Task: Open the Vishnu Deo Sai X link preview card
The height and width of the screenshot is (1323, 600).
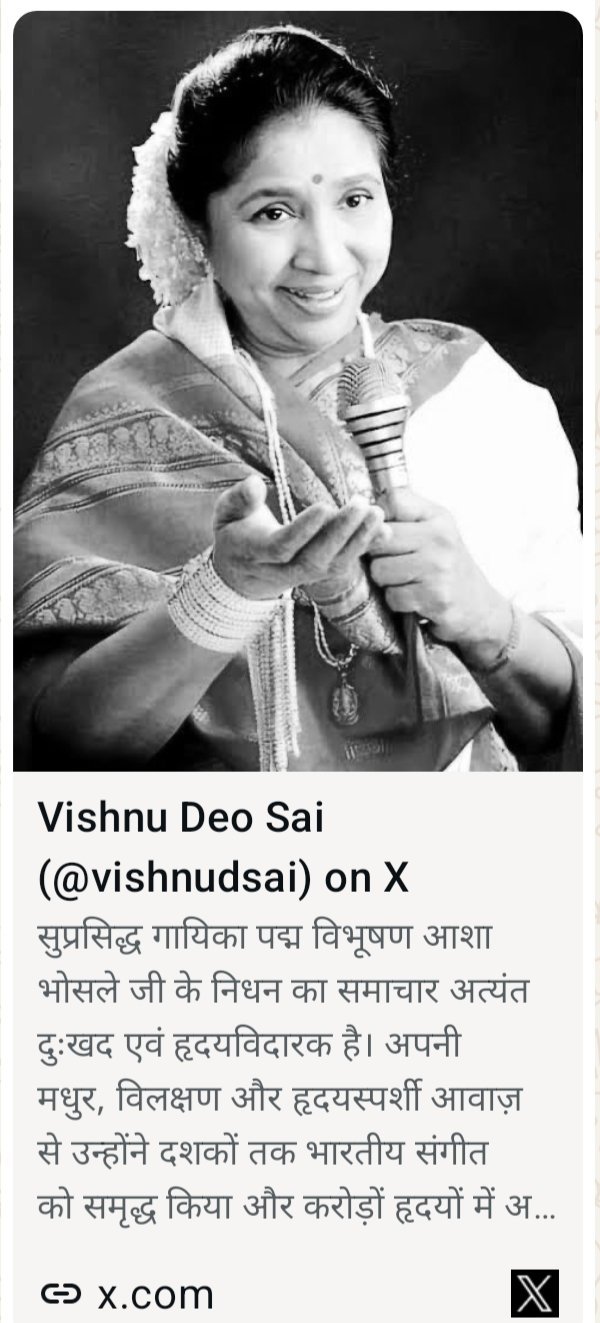Action: pyautogui.click(x=226, y=849)
